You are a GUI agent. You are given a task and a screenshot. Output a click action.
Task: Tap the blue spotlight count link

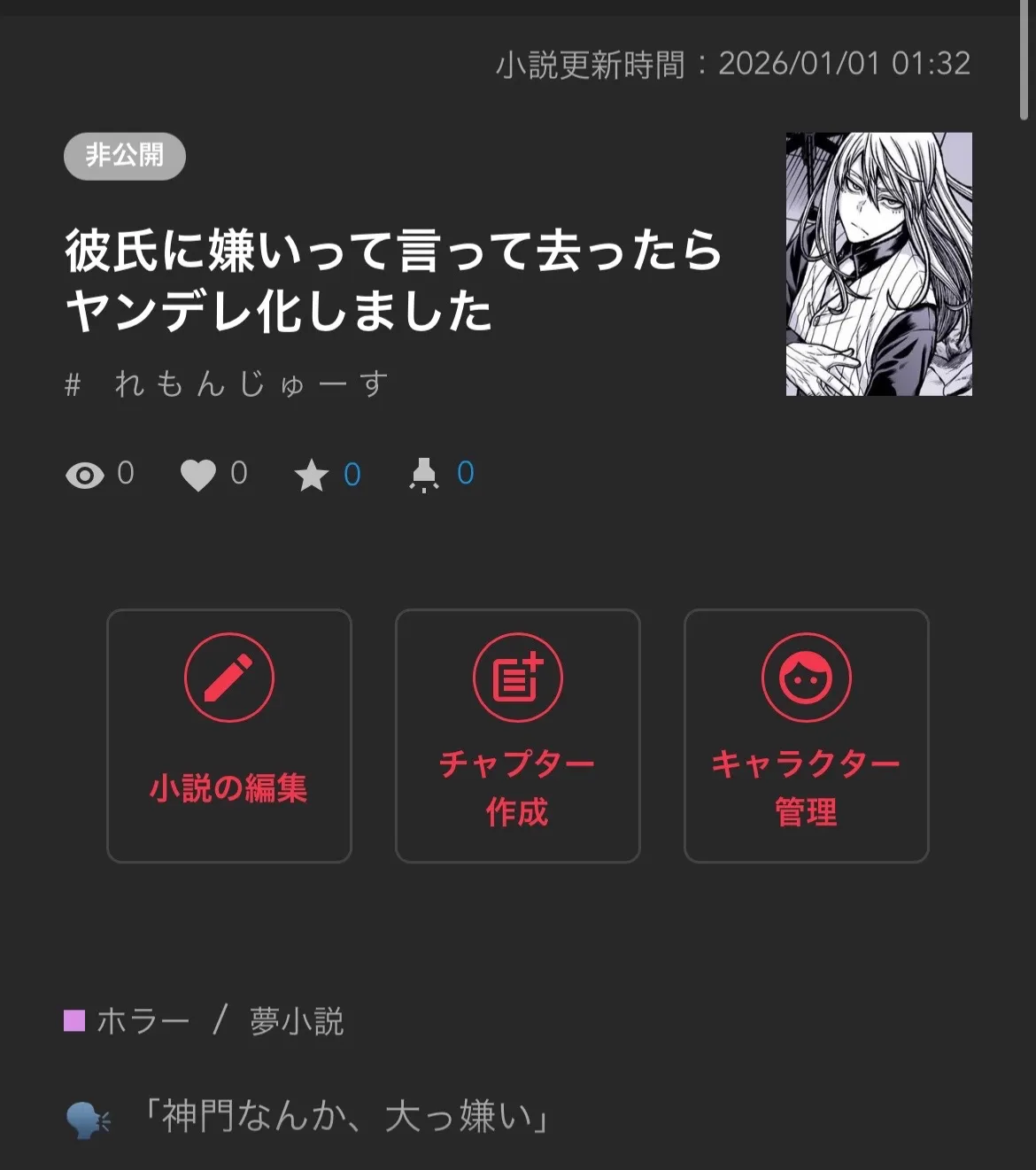pyautogui.click(x=465, y=474)
